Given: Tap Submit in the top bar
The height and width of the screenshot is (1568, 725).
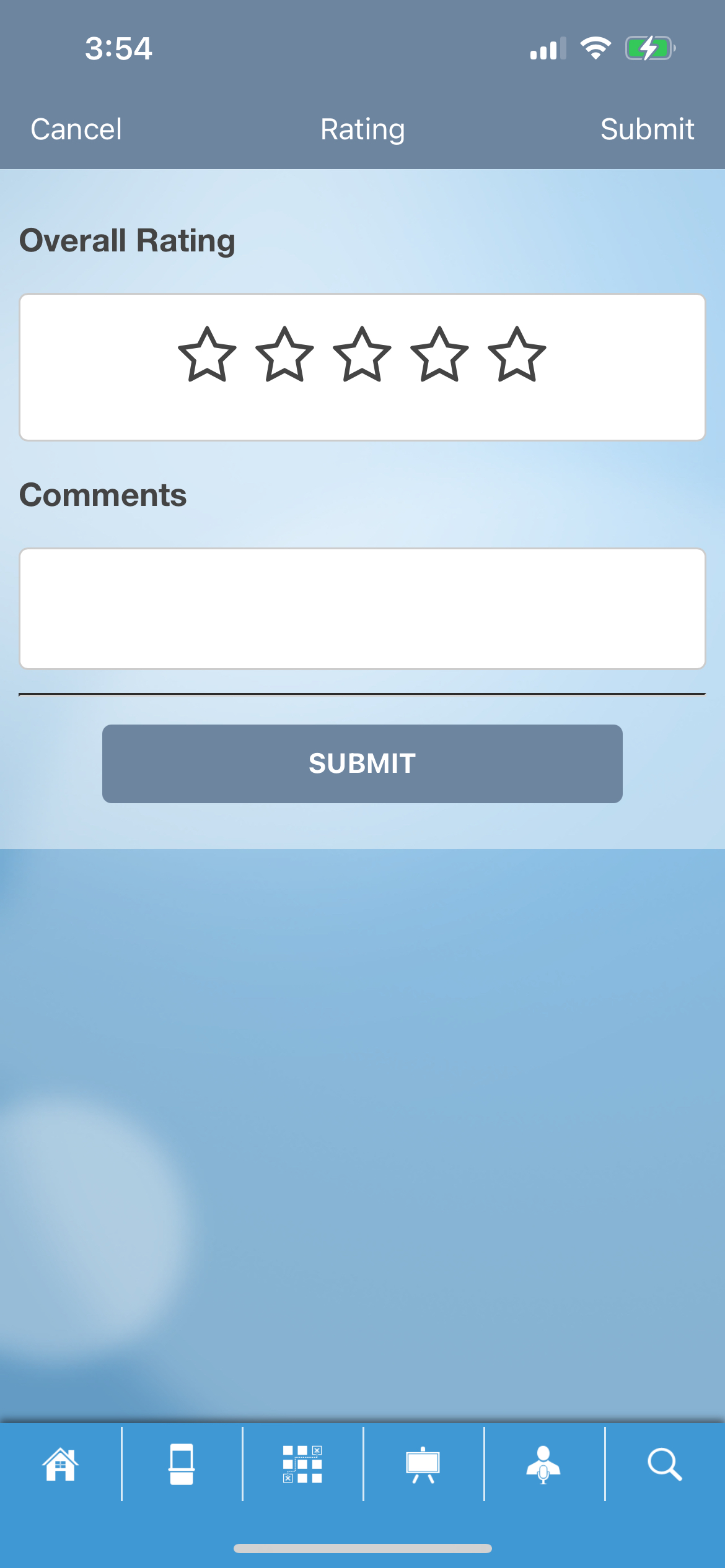Looking at the screenshot, I should [646, 129].
